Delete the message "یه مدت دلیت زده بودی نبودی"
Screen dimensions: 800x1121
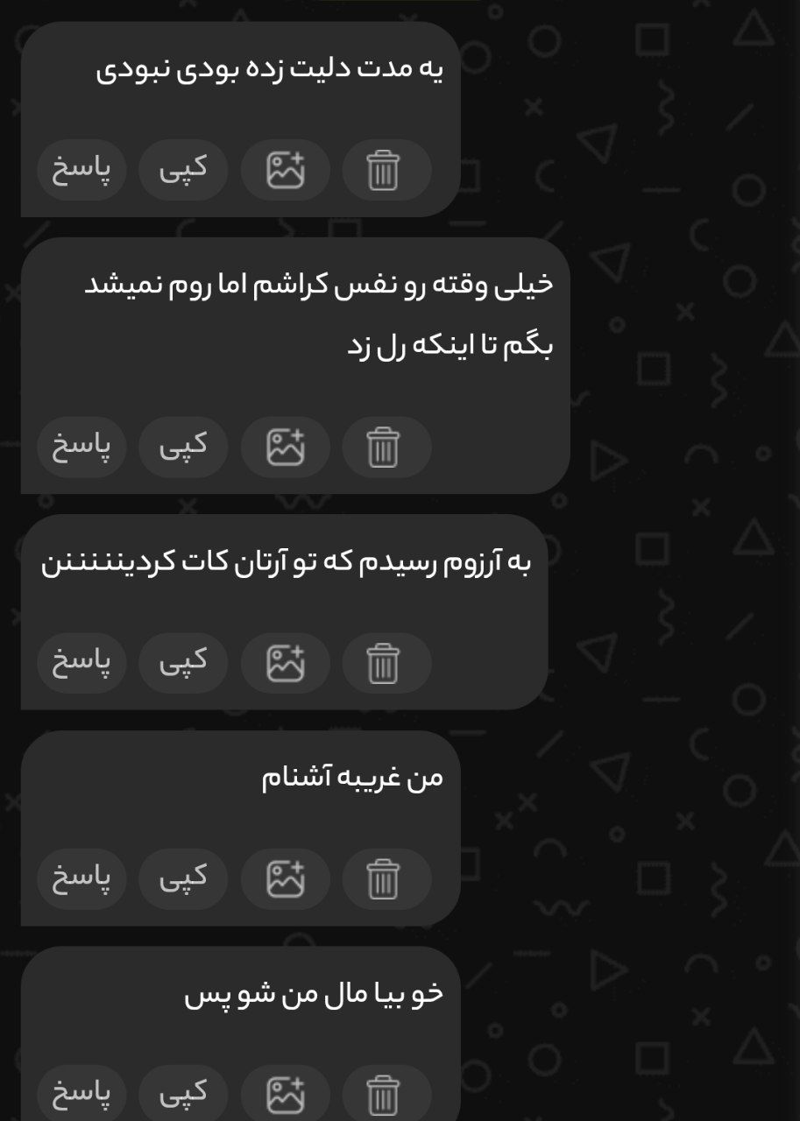[386, 169]
